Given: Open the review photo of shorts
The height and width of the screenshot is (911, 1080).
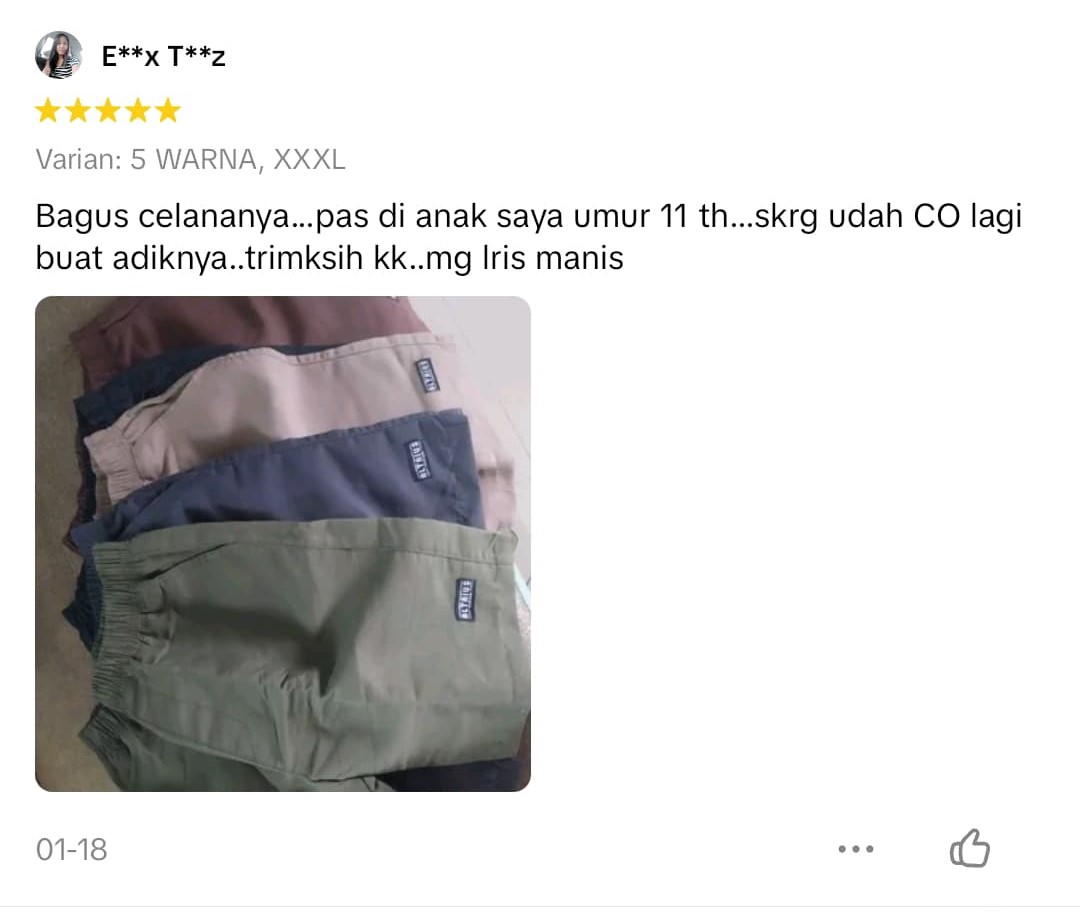Looking at the screenshot, I should (283, 543).
